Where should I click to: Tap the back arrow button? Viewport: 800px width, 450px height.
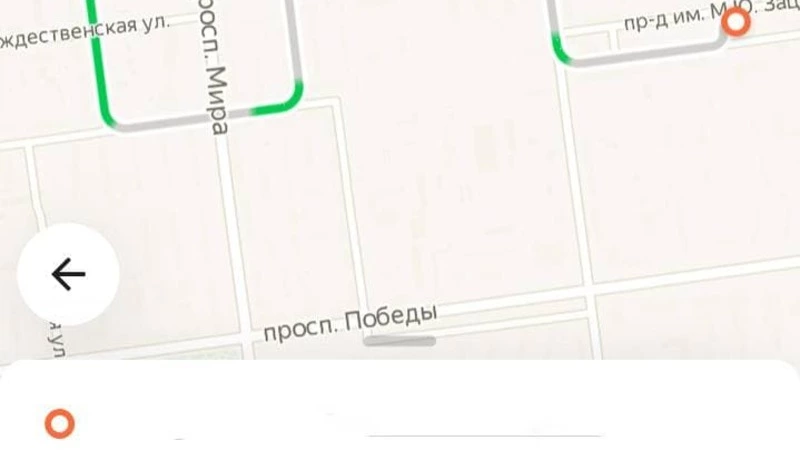point(68,274)
